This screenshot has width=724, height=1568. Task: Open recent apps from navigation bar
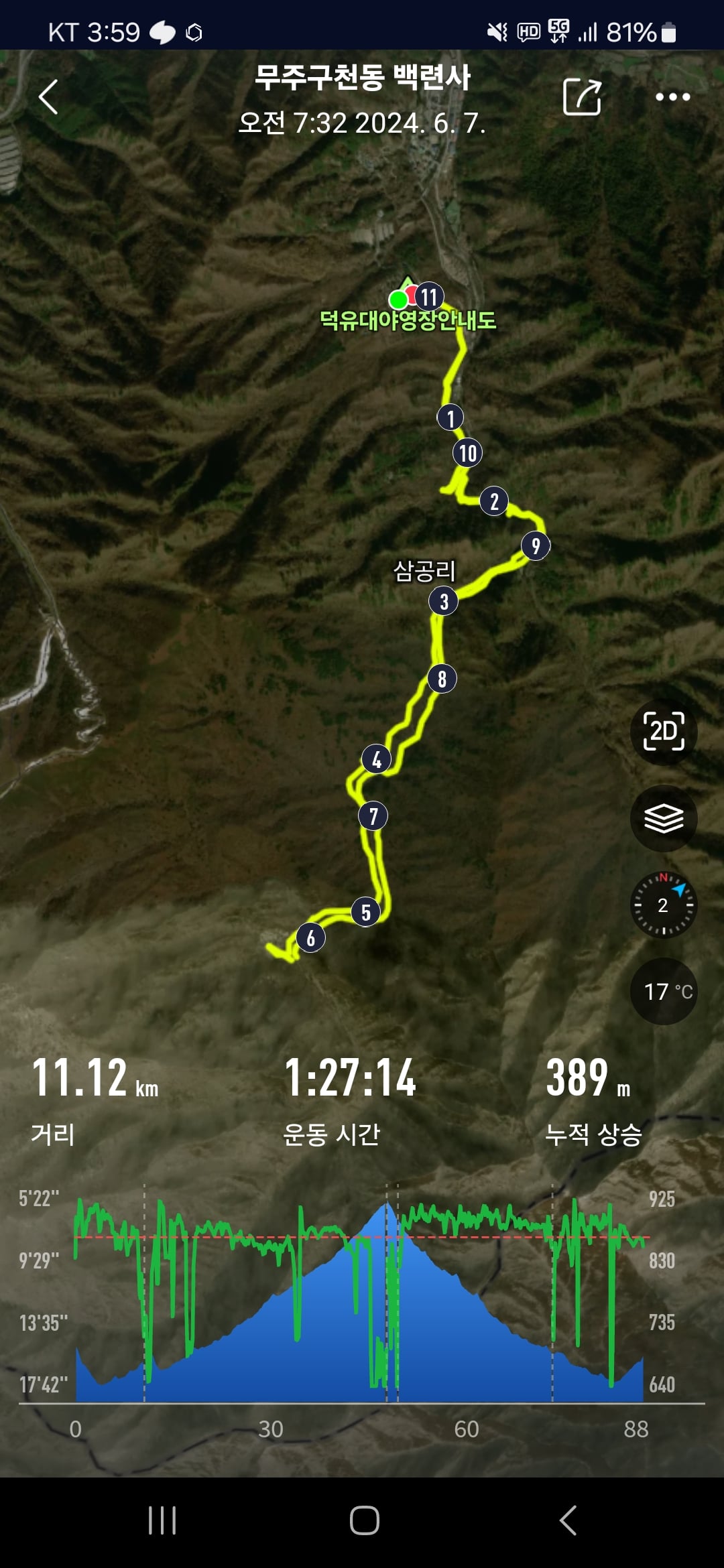(x=162, y=1520)
